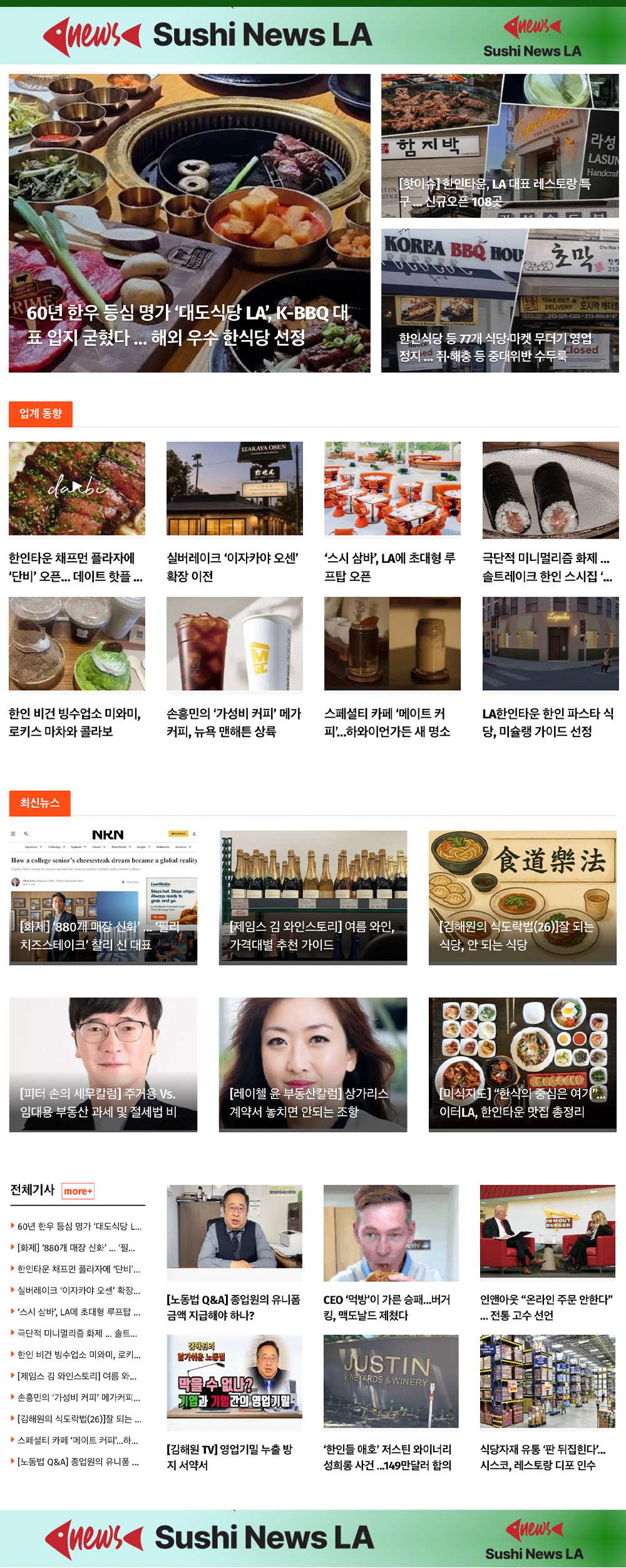Read the 솔트레이크 한인 스시집 article
626x1568 pixels.
(x=548, y=567)
